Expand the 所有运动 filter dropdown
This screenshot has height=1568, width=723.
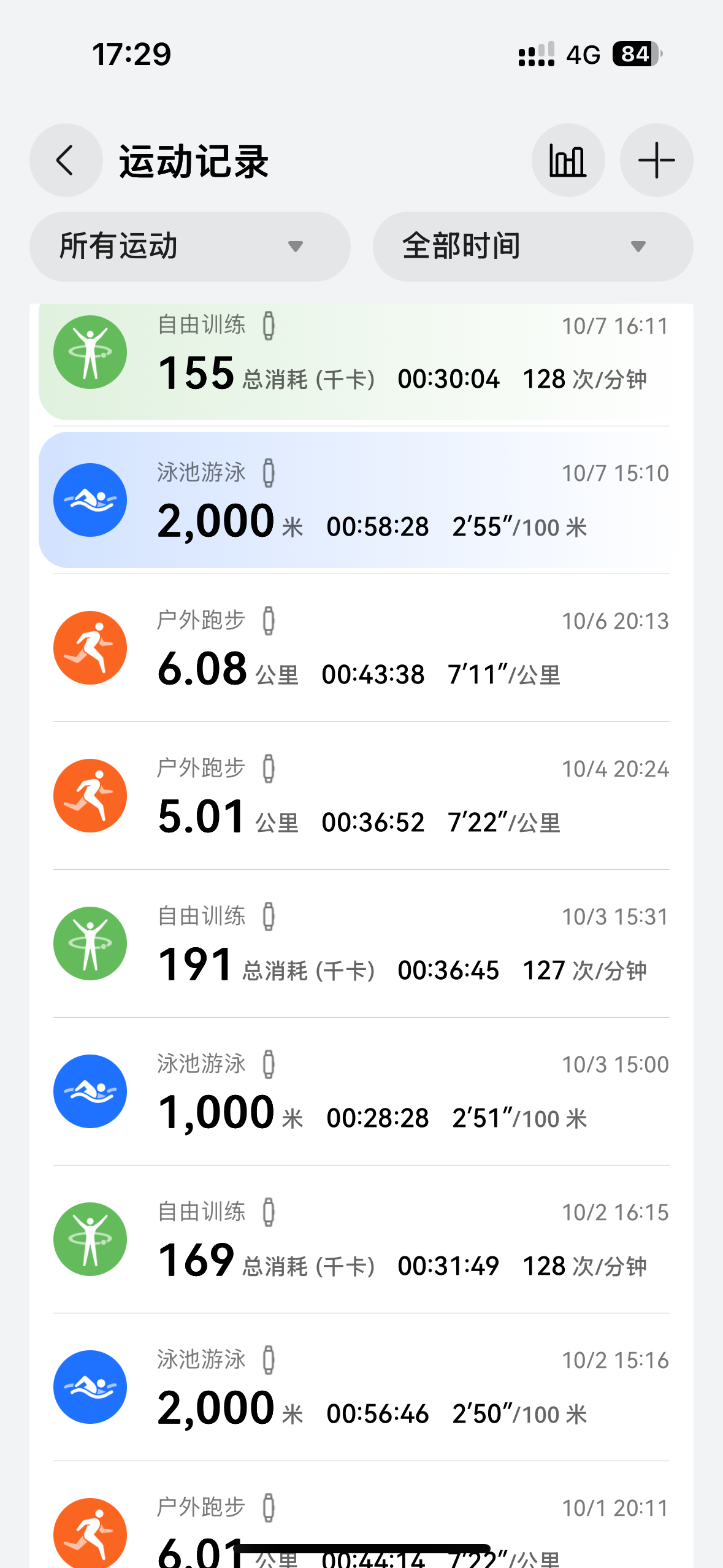[x=189, y=247]
